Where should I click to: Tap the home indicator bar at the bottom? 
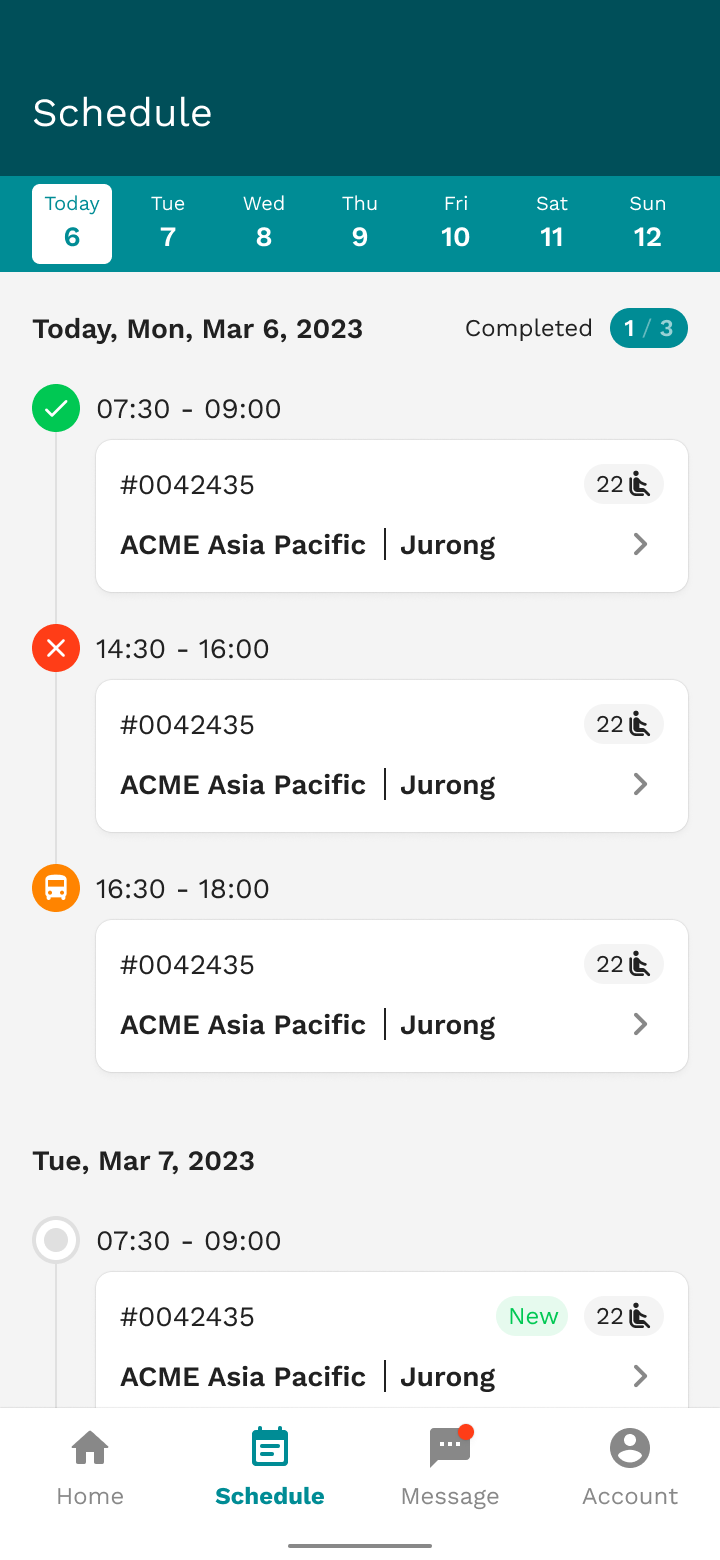(360, 1544)
